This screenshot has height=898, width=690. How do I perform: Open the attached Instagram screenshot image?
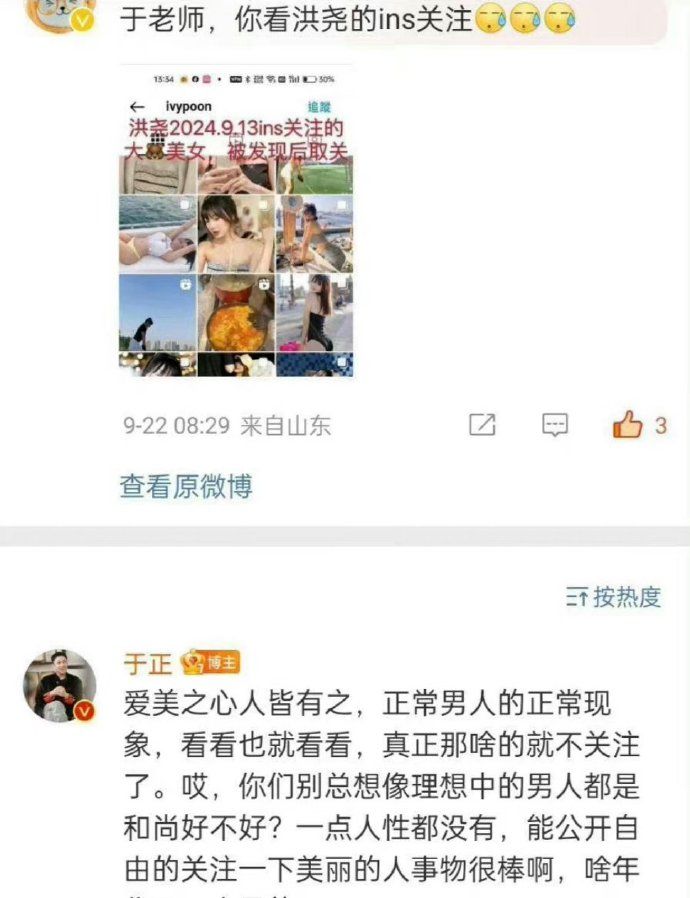click(x=236, y=223)
